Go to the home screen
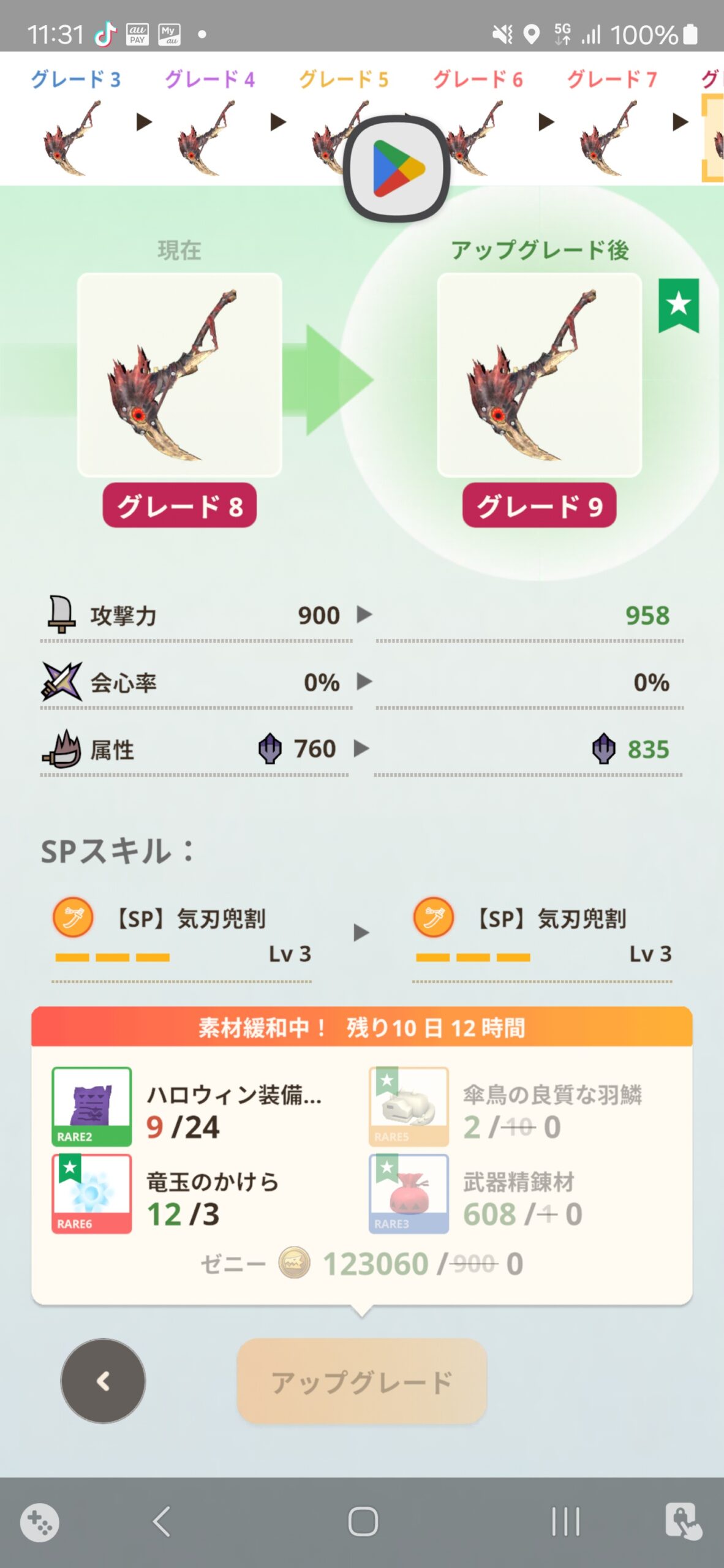The height and width of the screenshot is (1568, 724). (363, 1522)
